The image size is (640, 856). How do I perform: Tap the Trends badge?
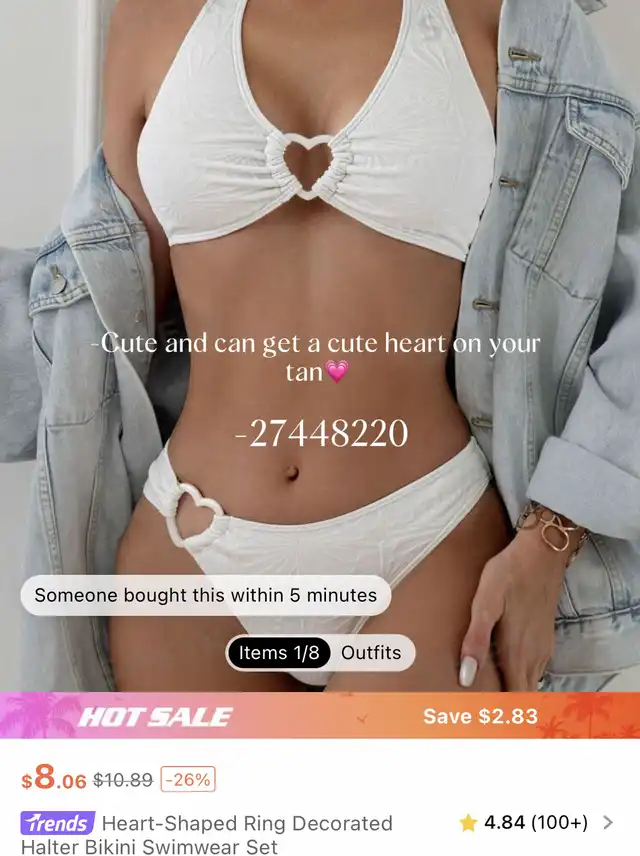coord(58,824)
